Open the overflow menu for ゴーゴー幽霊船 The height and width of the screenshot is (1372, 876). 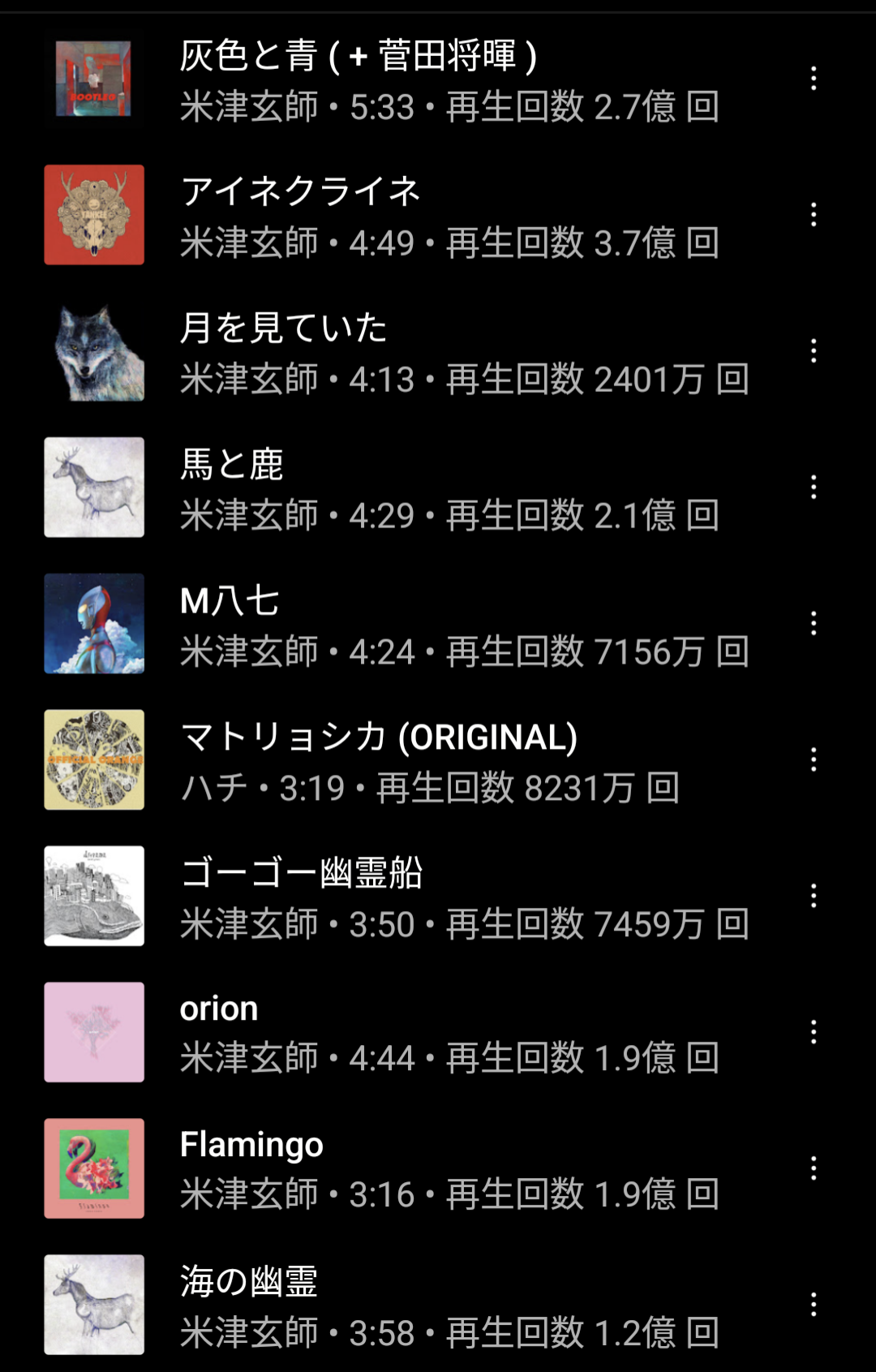pos(813,897)
